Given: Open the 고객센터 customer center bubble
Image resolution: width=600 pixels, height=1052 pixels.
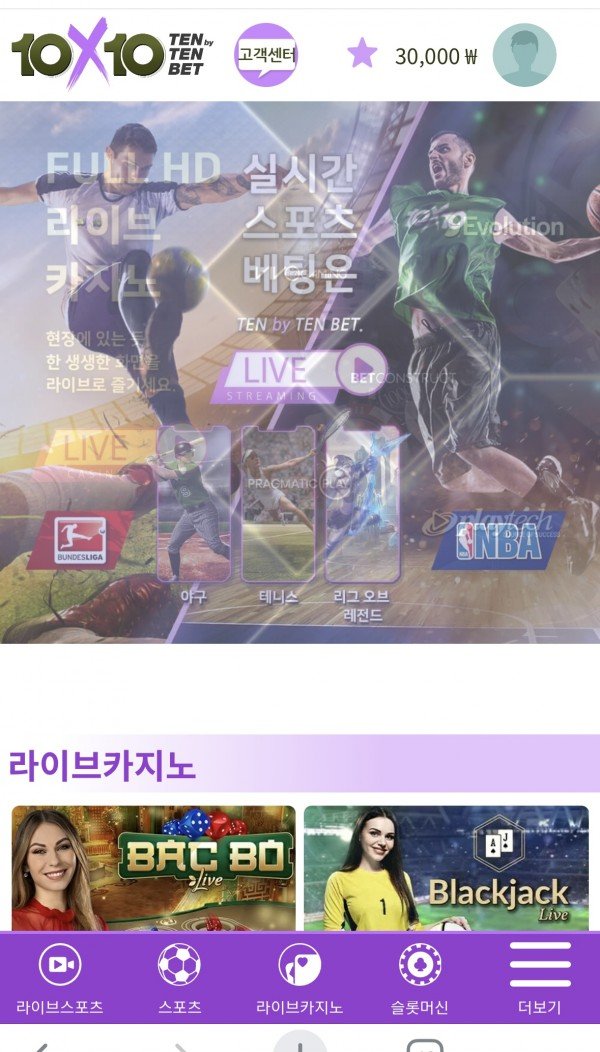Looking at the screenshot, I should point(265,54).
